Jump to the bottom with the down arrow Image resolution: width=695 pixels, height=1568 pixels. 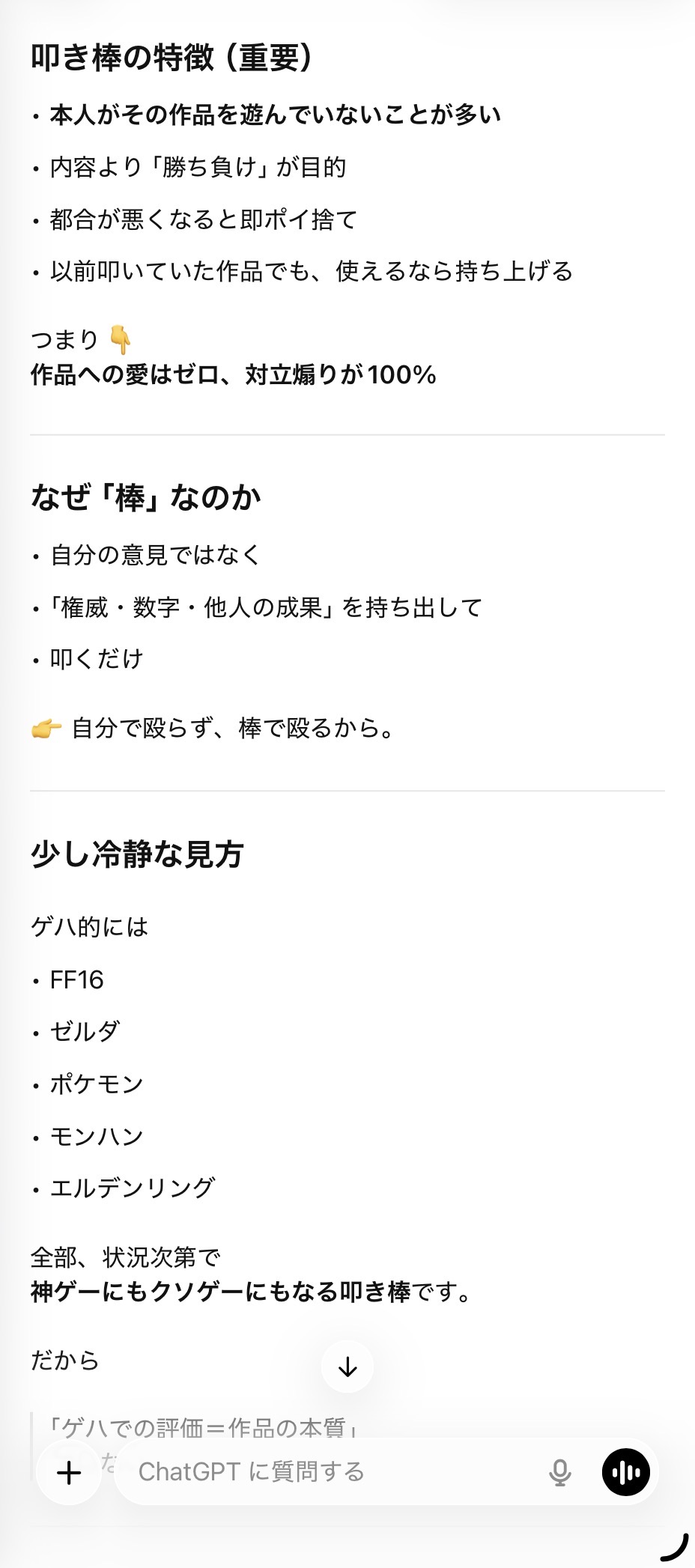tap(347, 1367)
